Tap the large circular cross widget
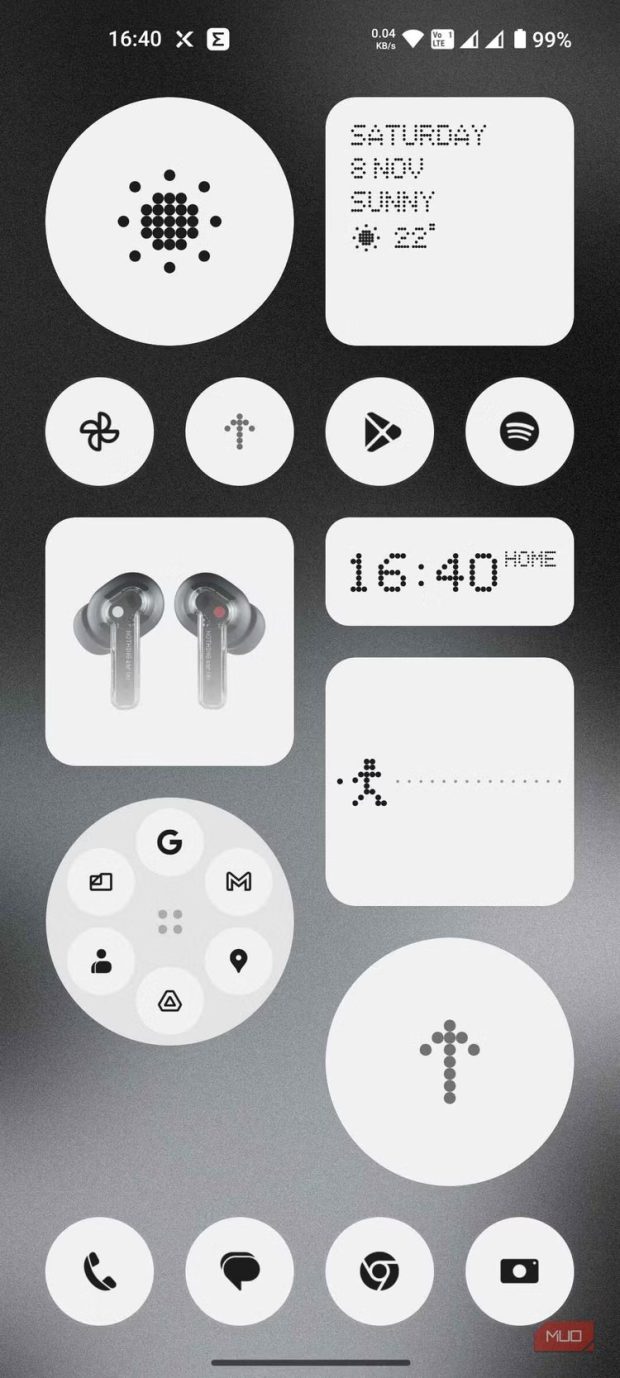620x1378 pixels. tap(449, 1061)
